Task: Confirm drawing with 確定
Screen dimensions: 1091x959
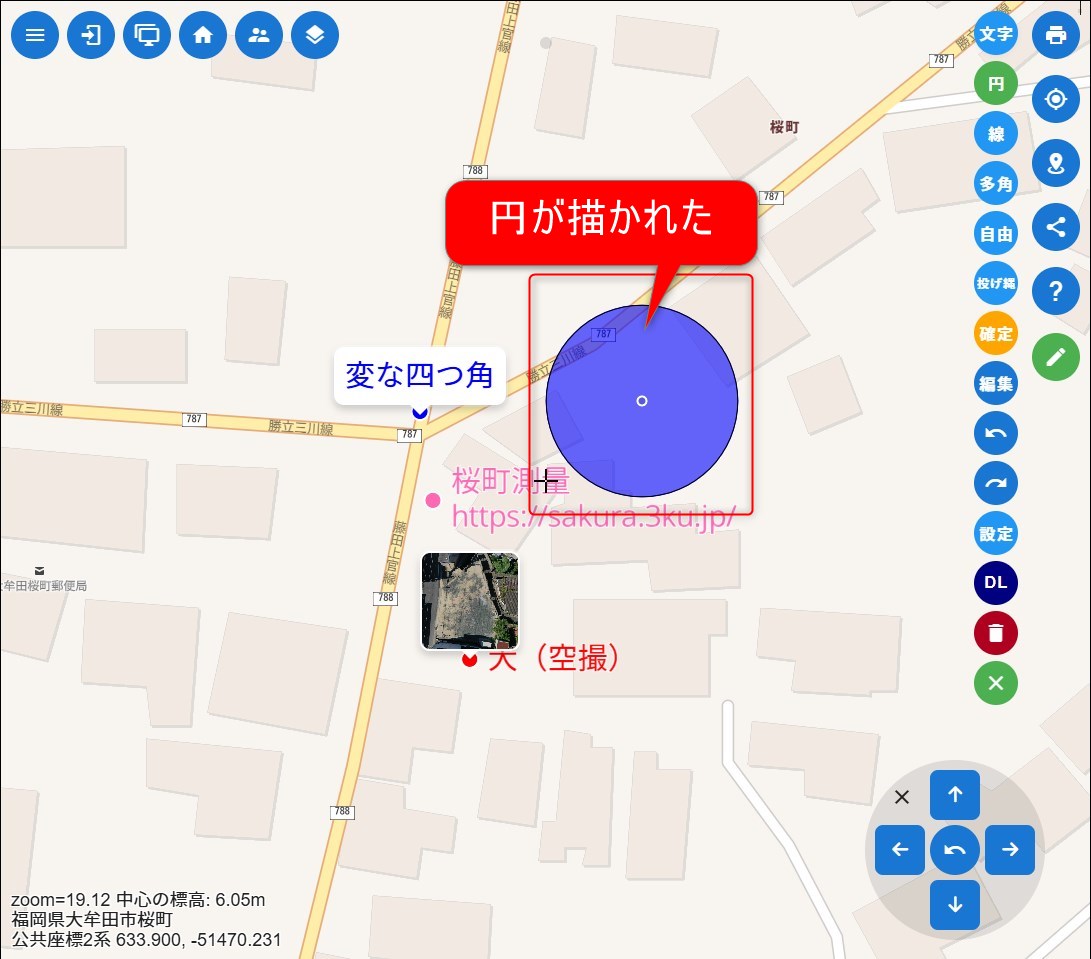Action: [995, 334]
